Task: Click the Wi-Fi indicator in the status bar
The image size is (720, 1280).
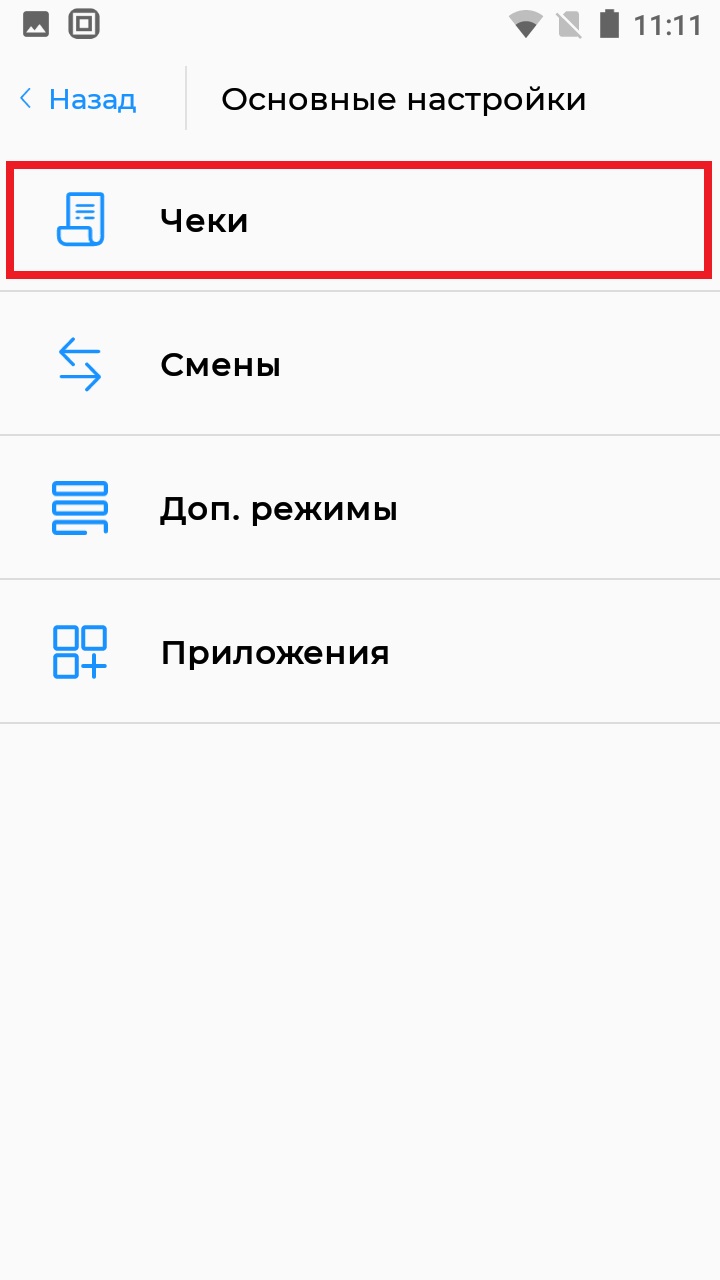Action: tap(526, 23)
